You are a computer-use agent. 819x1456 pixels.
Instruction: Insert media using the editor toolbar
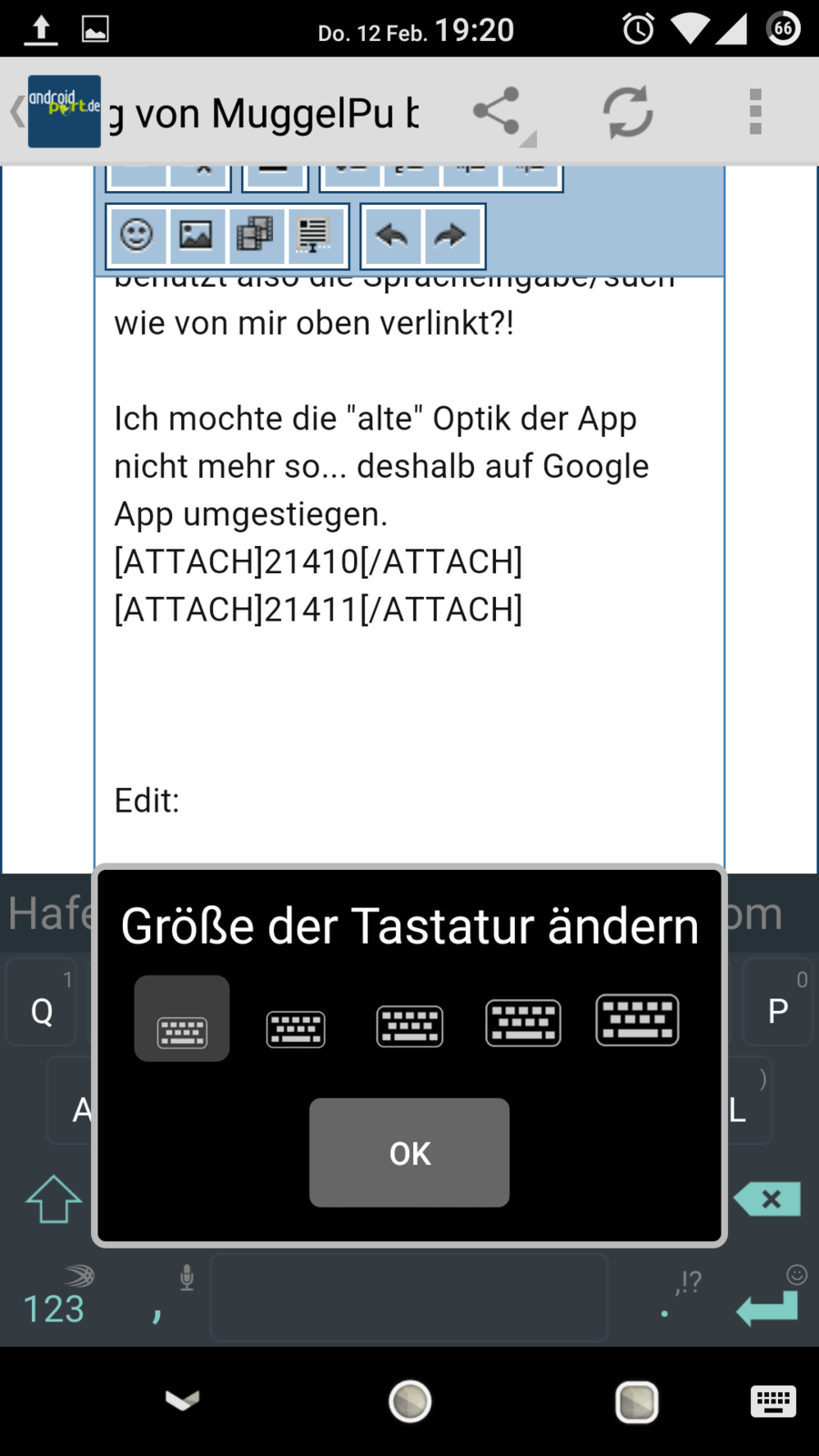click(255, 236)
